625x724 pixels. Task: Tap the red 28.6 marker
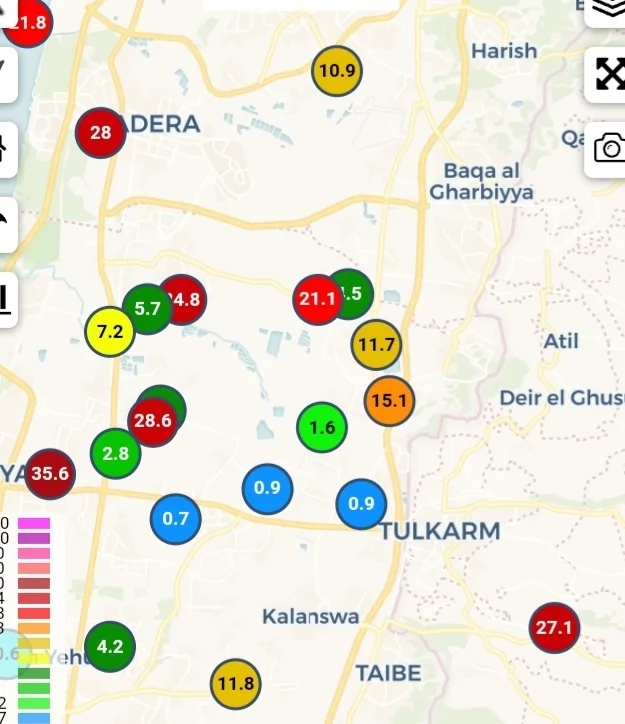153,422
